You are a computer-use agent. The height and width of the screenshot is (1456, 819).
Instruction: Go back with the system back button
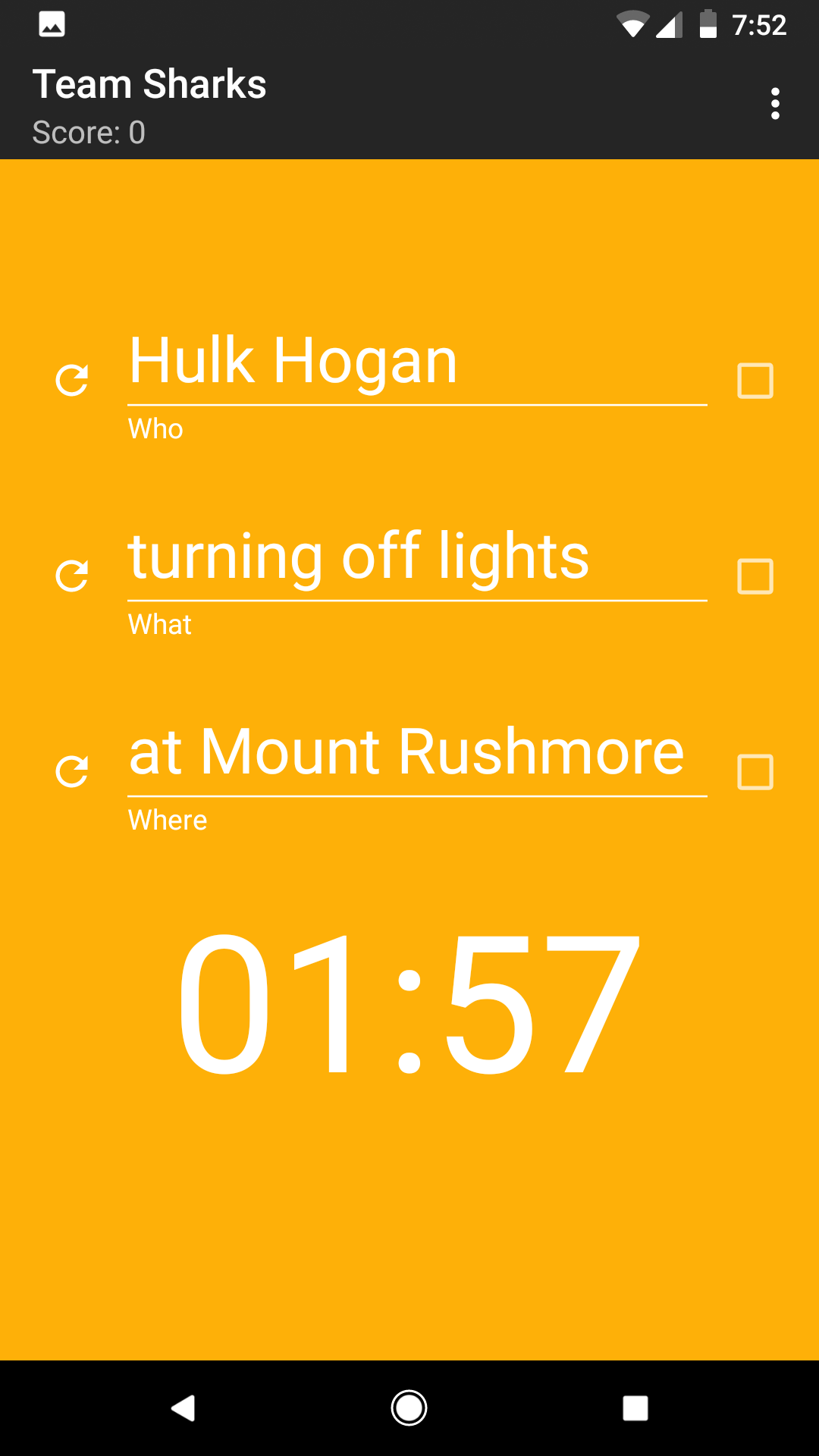click(x=183, y=1408)
